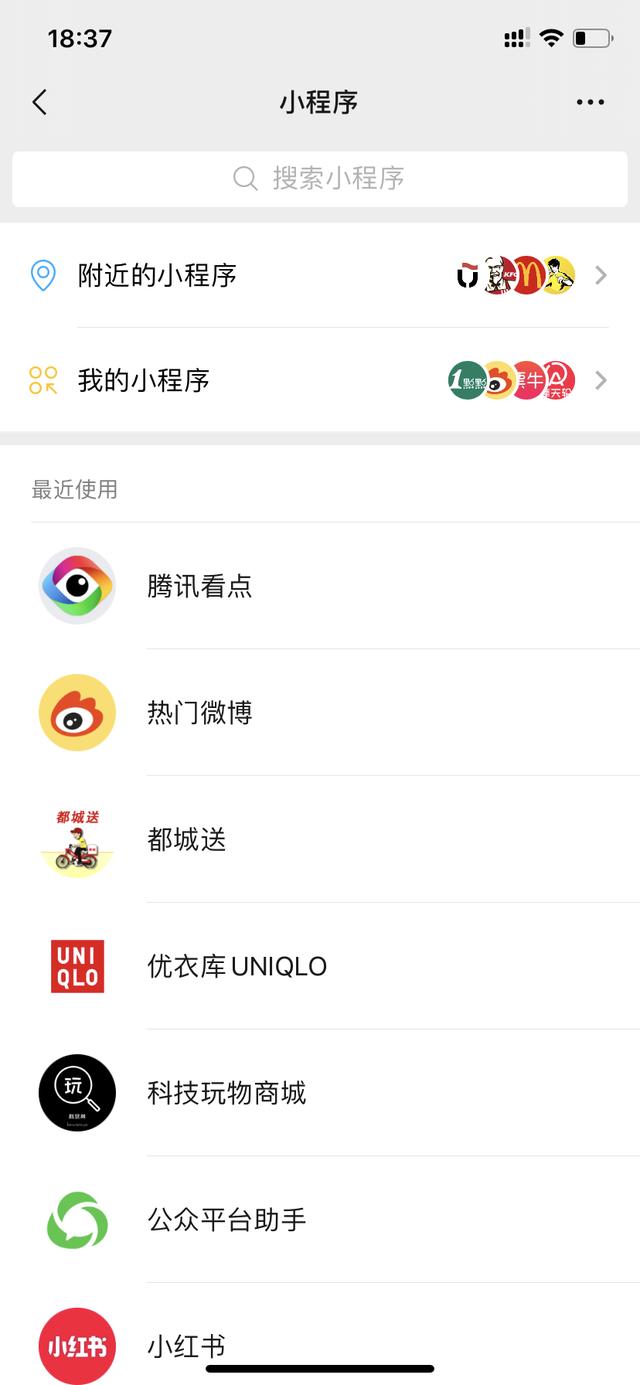Open 优衣库 UNIQLO mini program
Screen dimensions: 640x1385
pyautogui.click(x=320, y=966)
